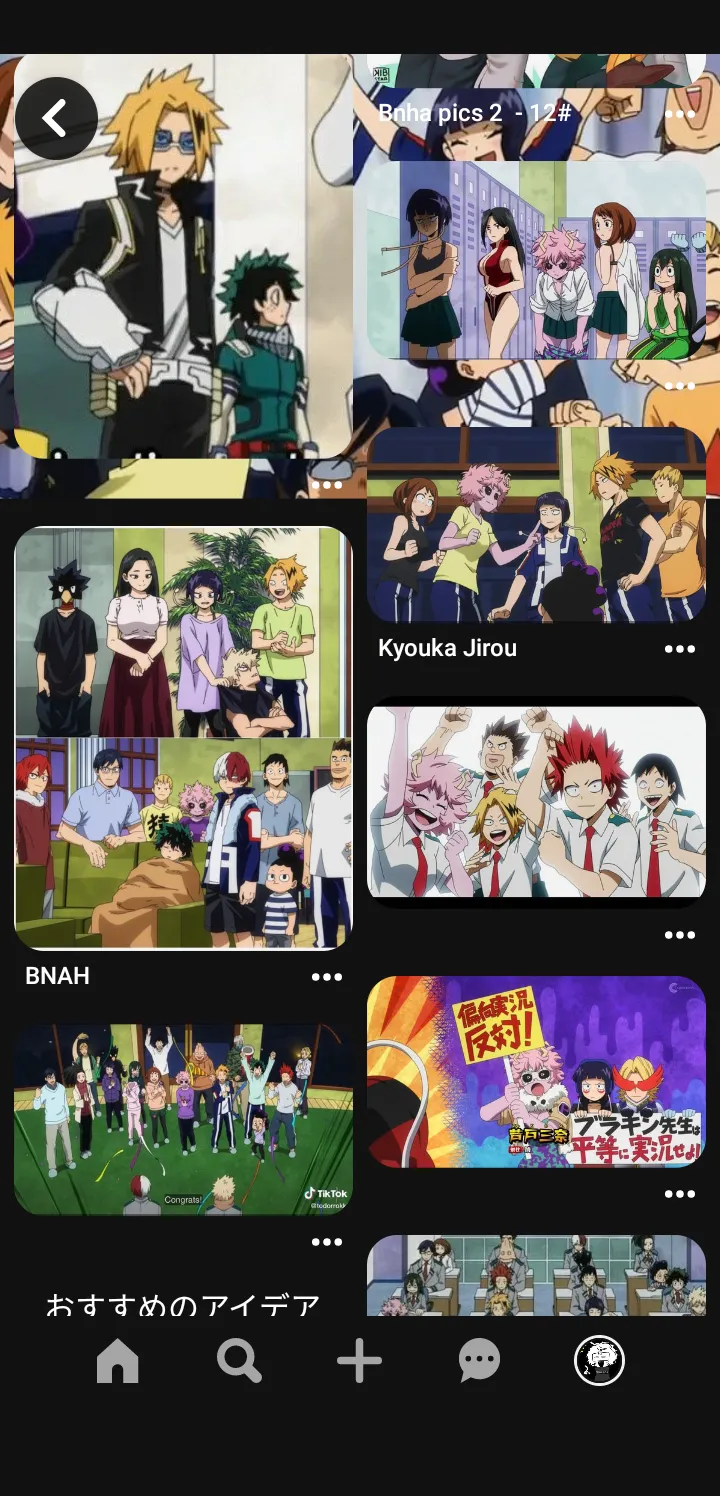Open options for Bnha pics 2 pin

point(680,114)
